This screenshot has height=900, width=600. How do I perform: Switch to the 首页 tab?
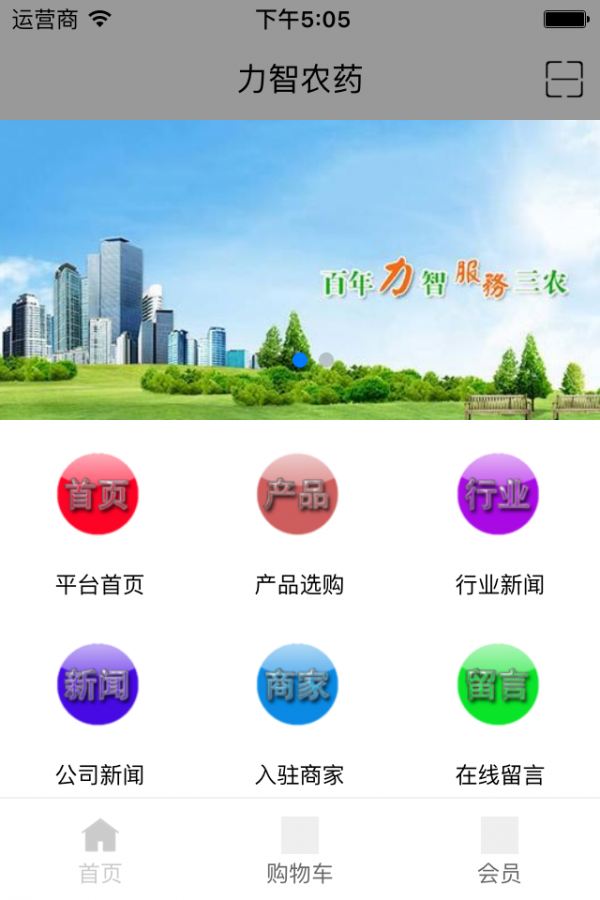tap(100, 850)
